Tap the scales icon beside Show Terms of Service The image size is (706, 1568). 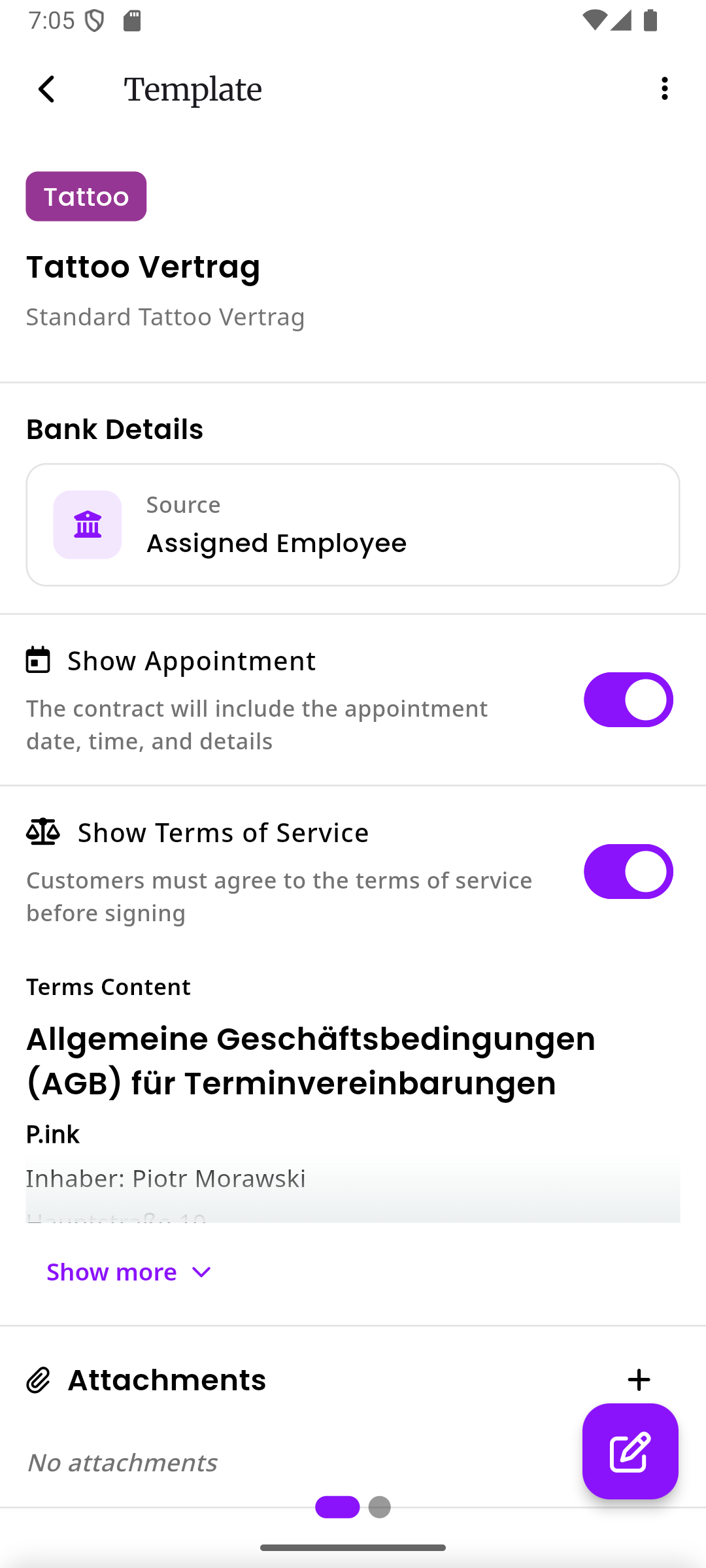click(43, 831)
